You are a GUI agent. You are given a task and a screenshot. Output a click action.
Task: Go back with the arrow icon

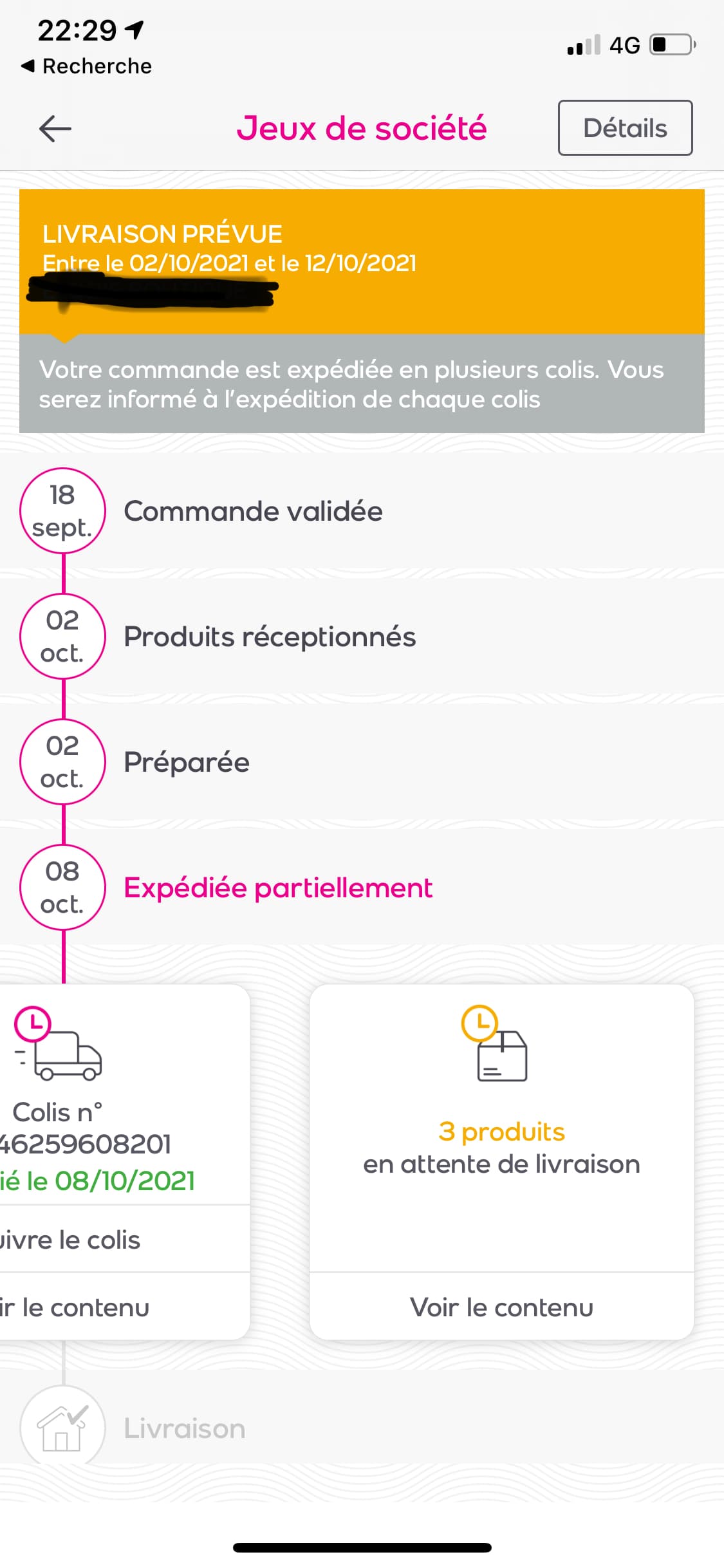[55, 129]
